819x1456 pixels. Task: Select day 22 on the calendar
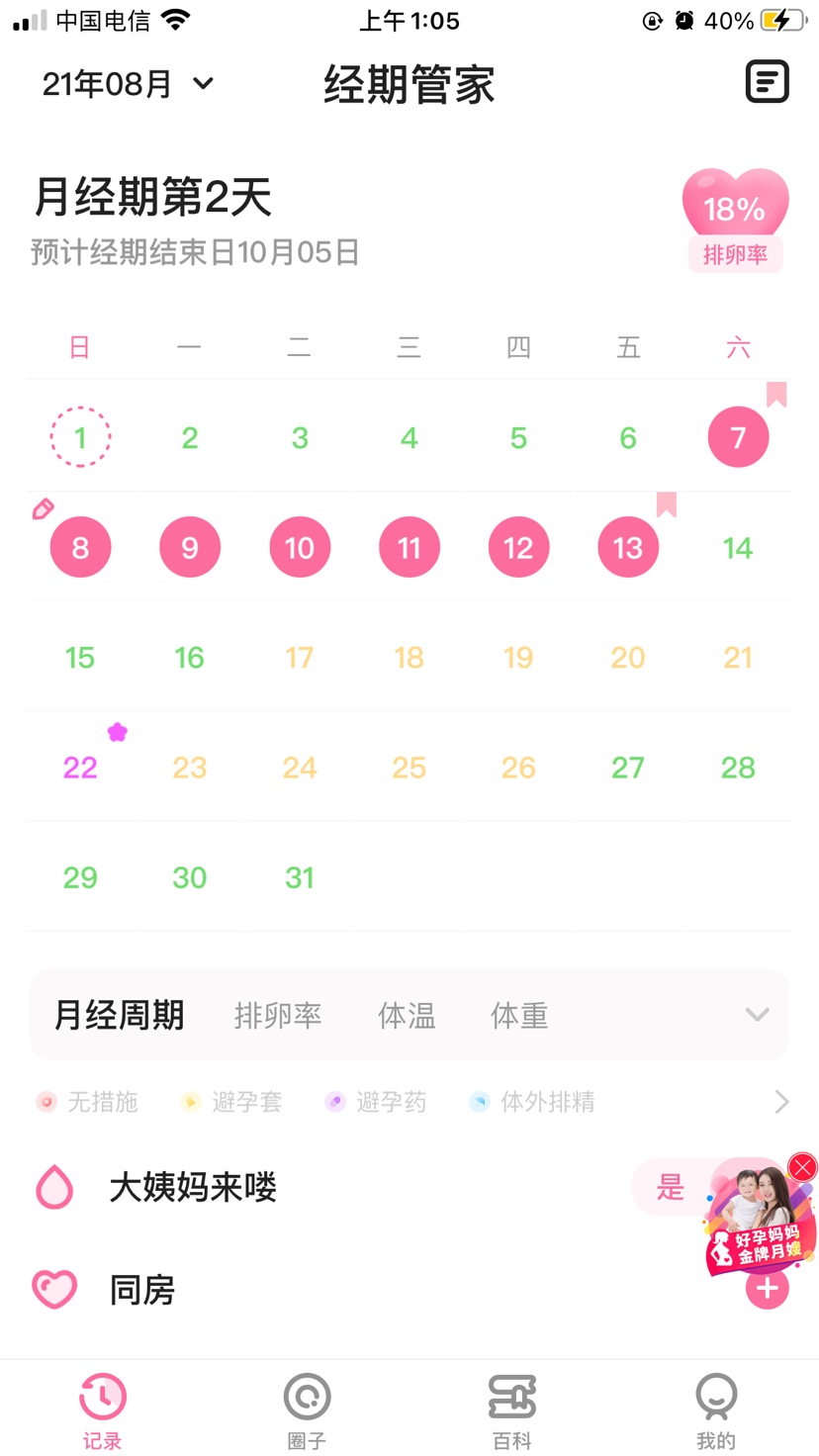tap(80, 768)
